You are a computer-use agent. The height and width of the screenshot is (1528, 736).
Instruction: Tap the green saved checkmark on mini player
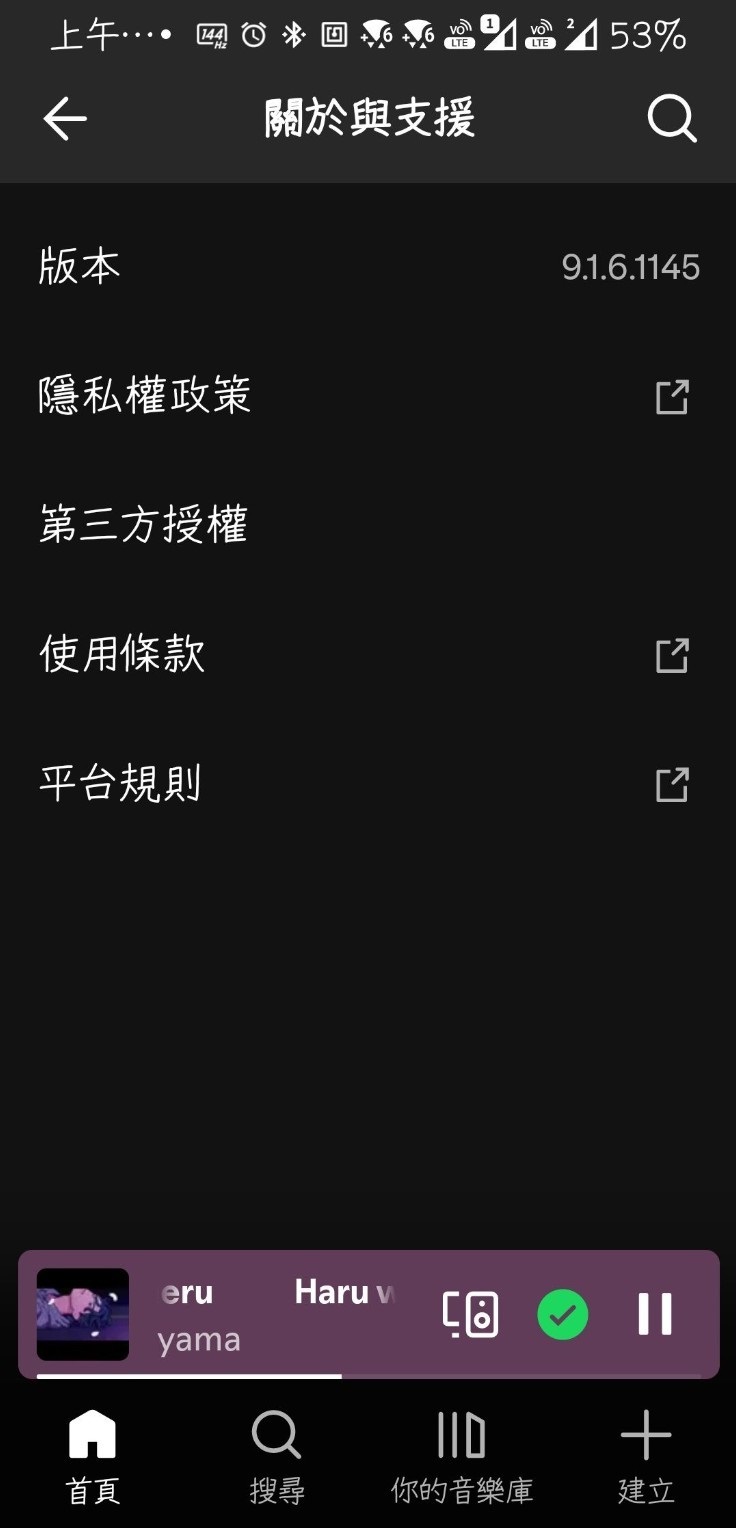(x=563, y=1314)
